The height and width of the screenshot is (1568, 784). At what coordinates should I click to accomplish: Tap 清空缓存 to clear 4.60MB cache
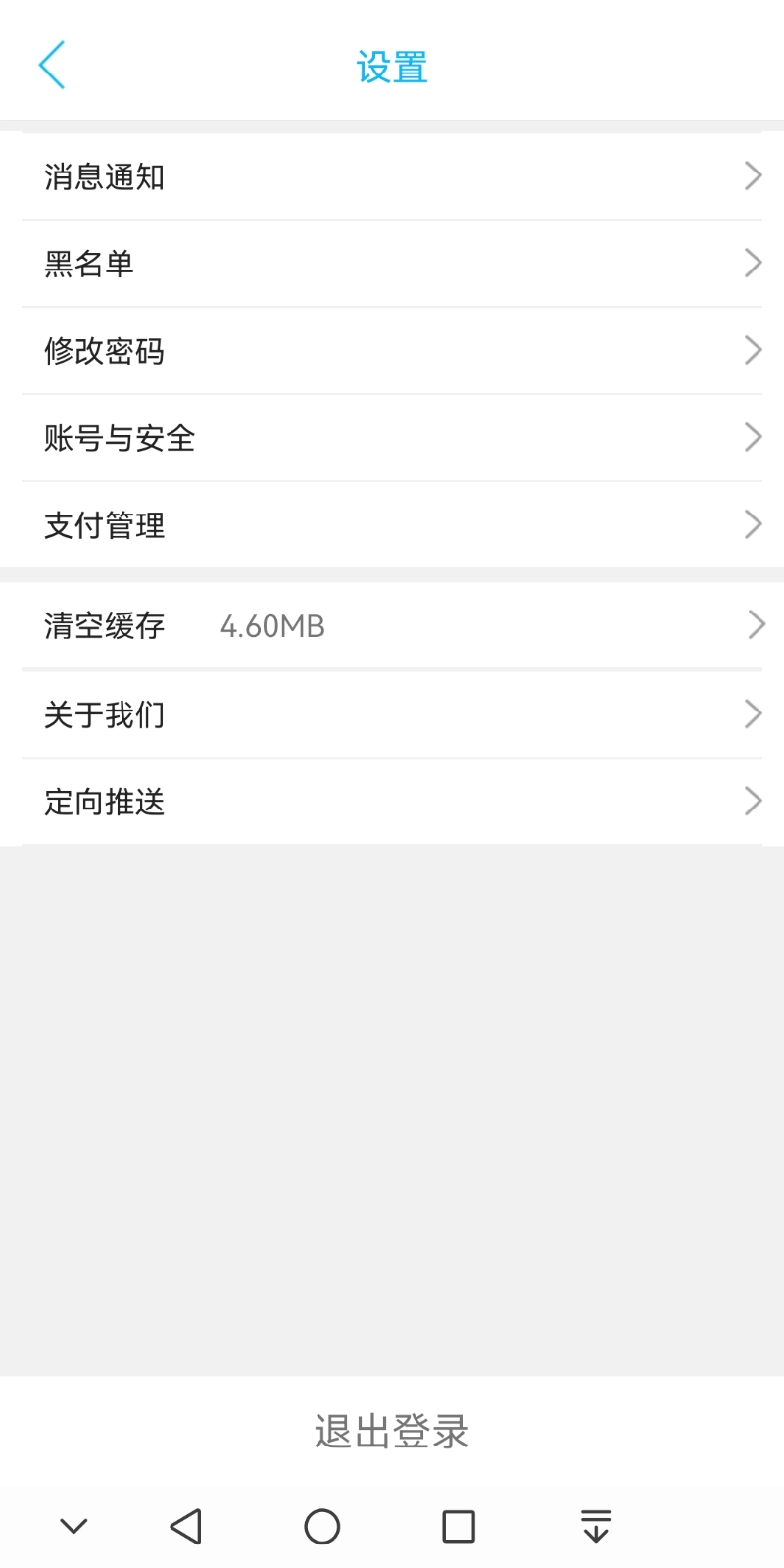392,625
